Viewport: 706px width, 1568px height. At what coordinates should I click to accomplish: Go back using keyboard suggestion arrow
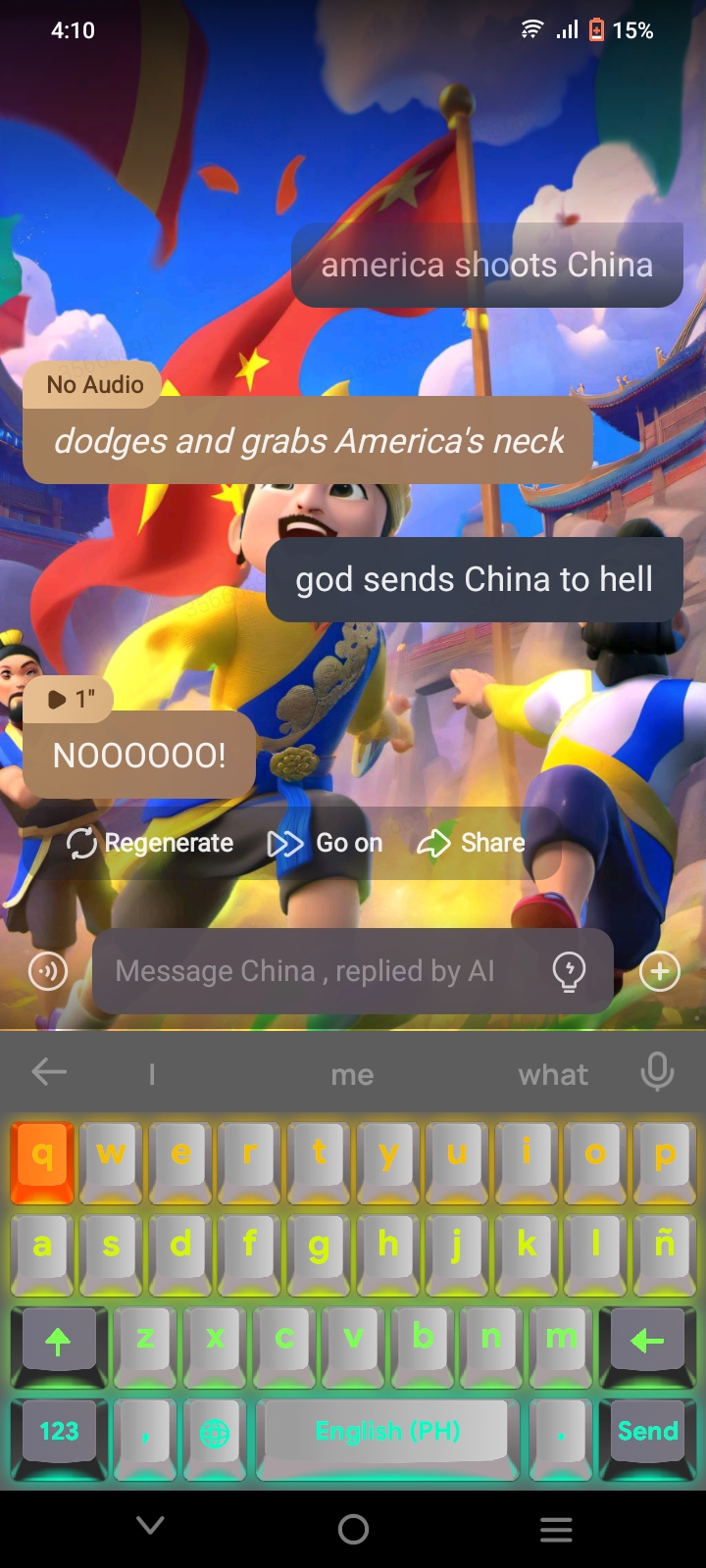tap(49, 1072)
